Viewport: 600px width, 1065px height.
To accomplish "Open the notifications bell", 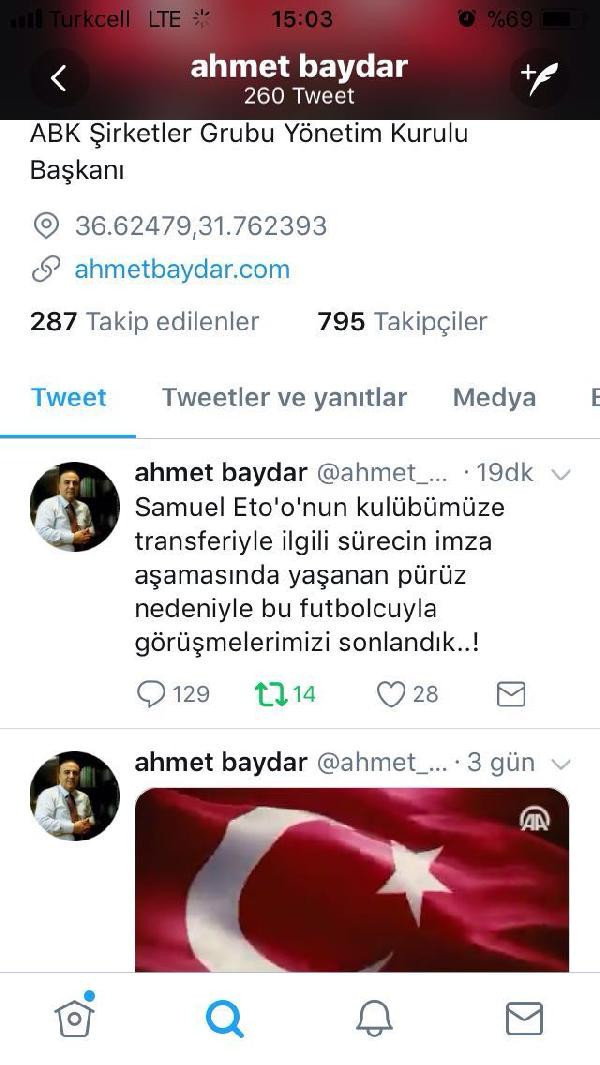I will click(374, 1018).
